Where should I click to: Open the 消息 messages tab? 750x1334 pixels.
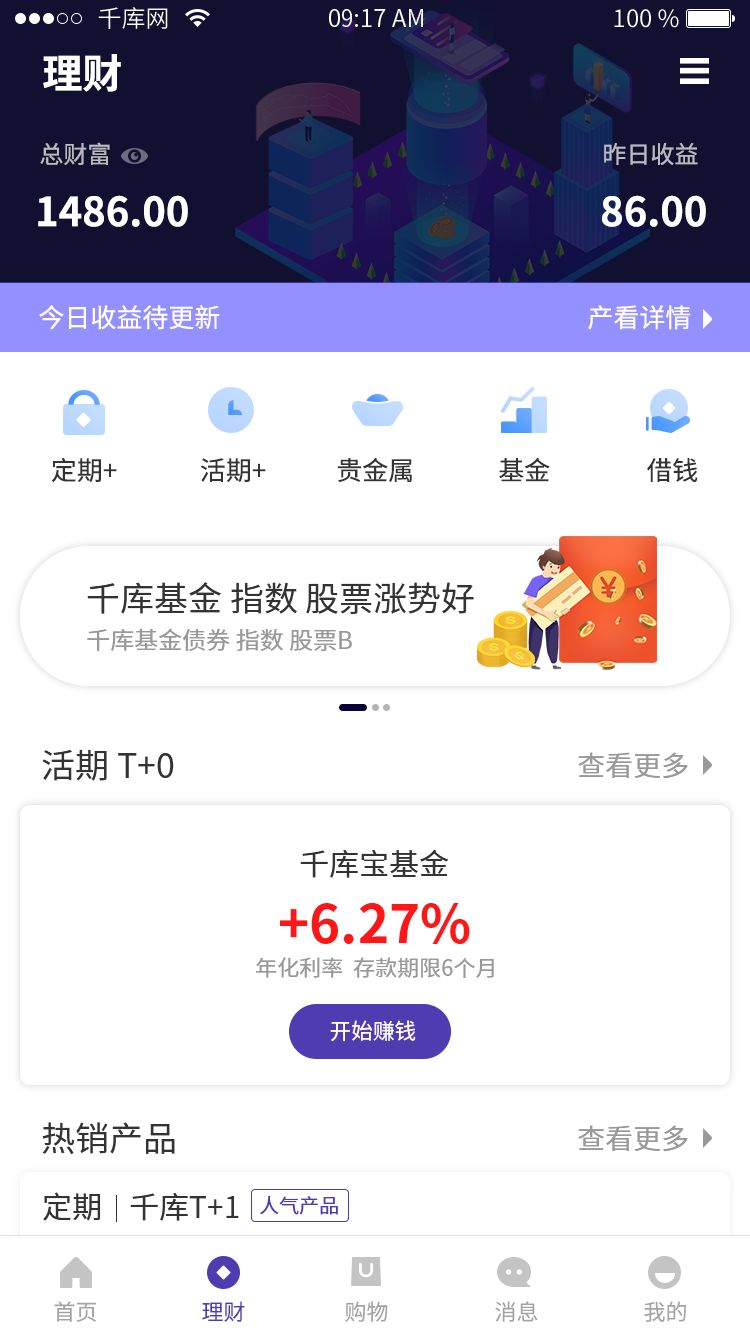[x=515, y=1290]
